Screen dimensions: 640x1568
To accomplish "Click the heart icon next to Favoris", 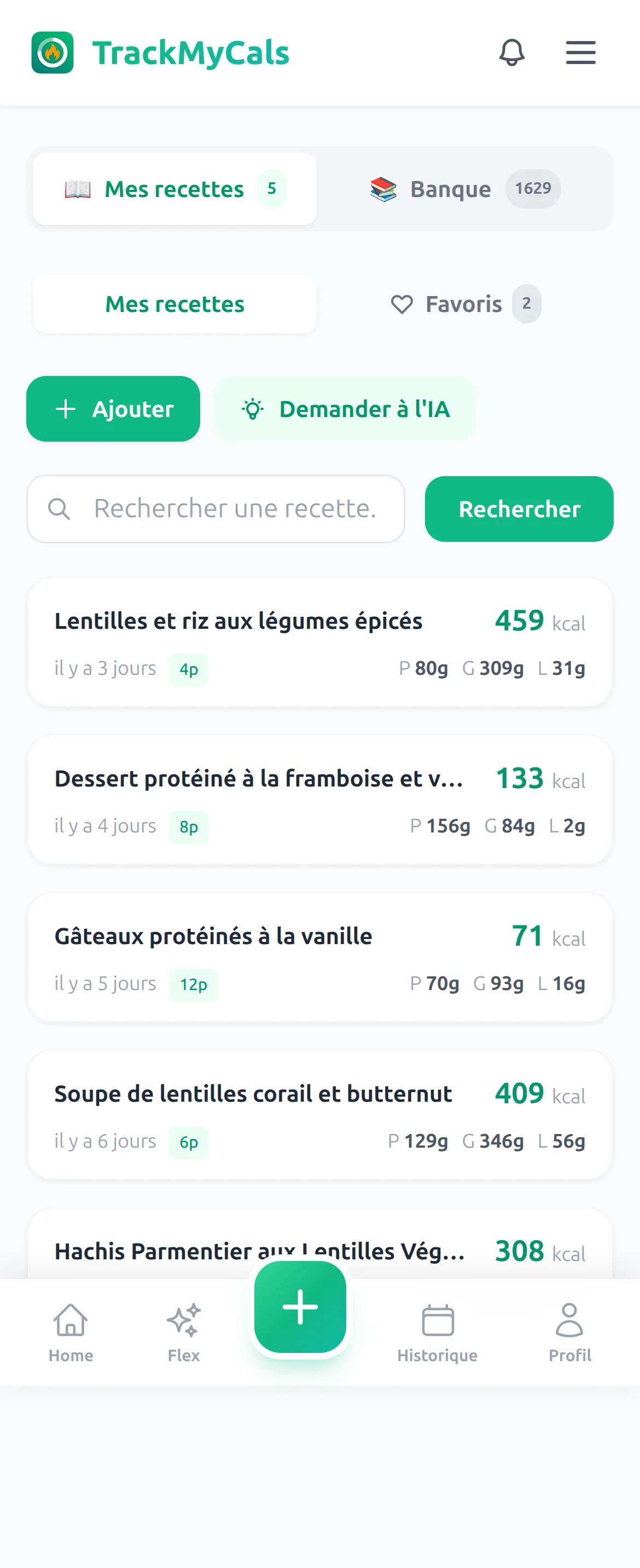I will 403,304.
